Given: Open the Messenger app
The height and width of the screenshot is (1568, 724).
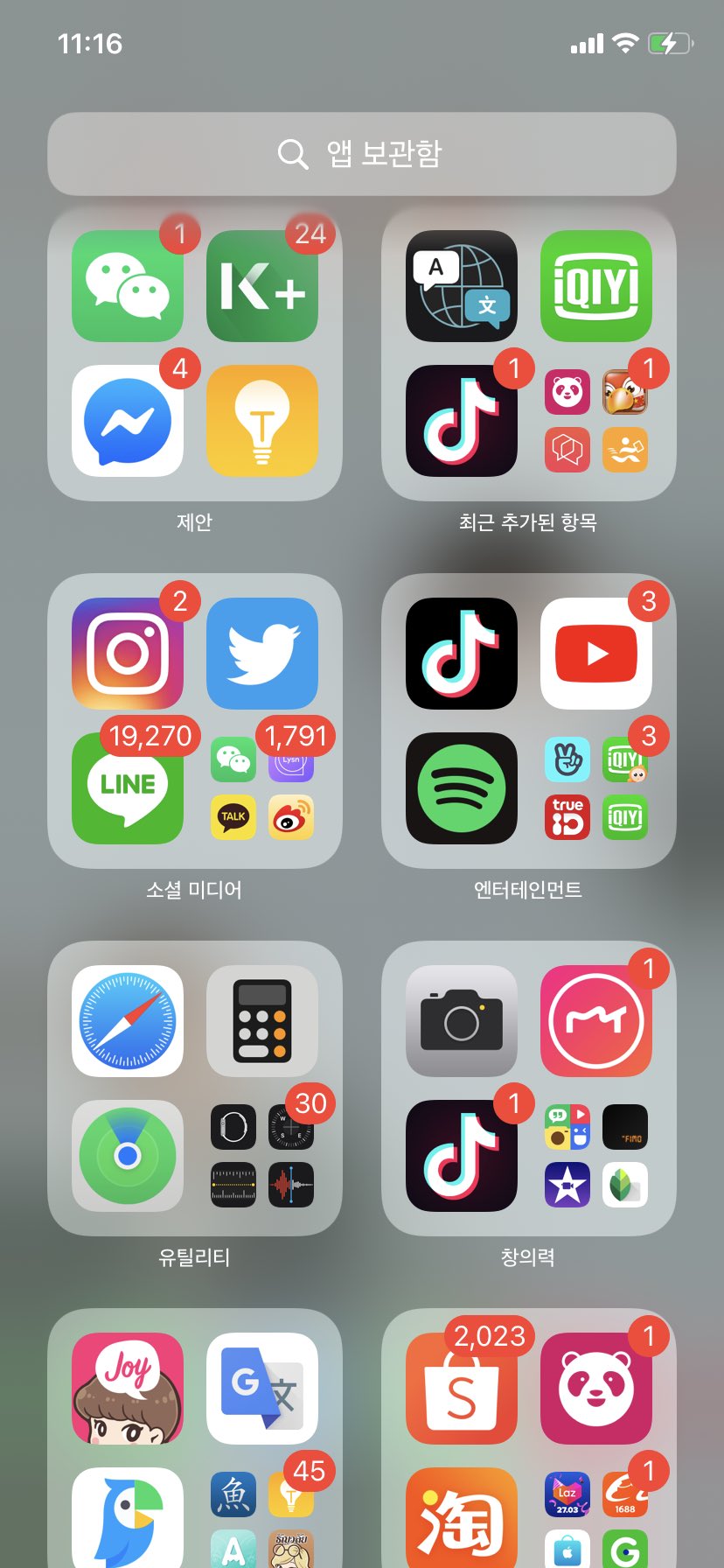Looking at the screenshot, I should pos(128,421).
